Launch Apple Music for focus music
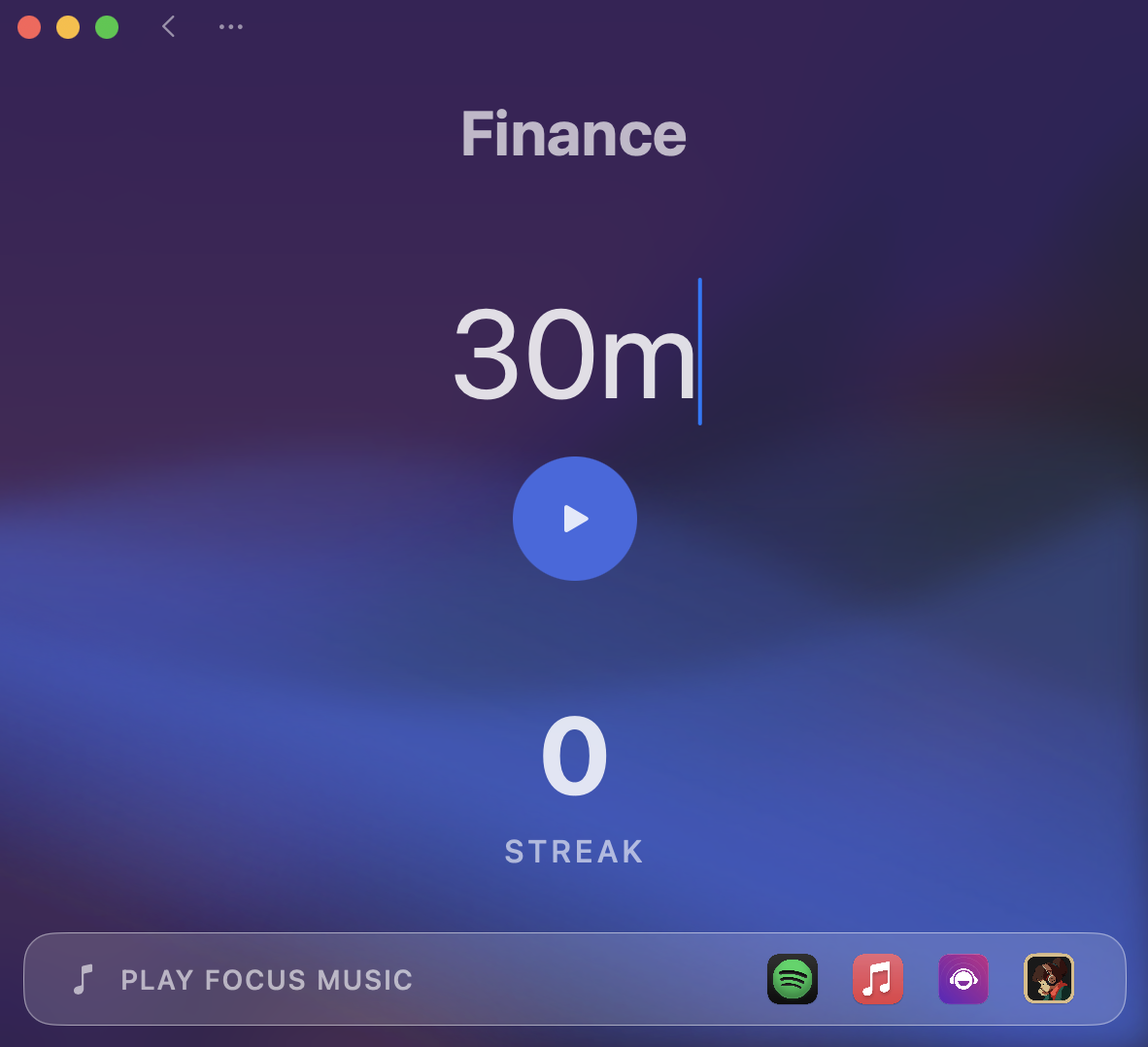This screenshot has height=1047, width=1148. tap(878, 979)
